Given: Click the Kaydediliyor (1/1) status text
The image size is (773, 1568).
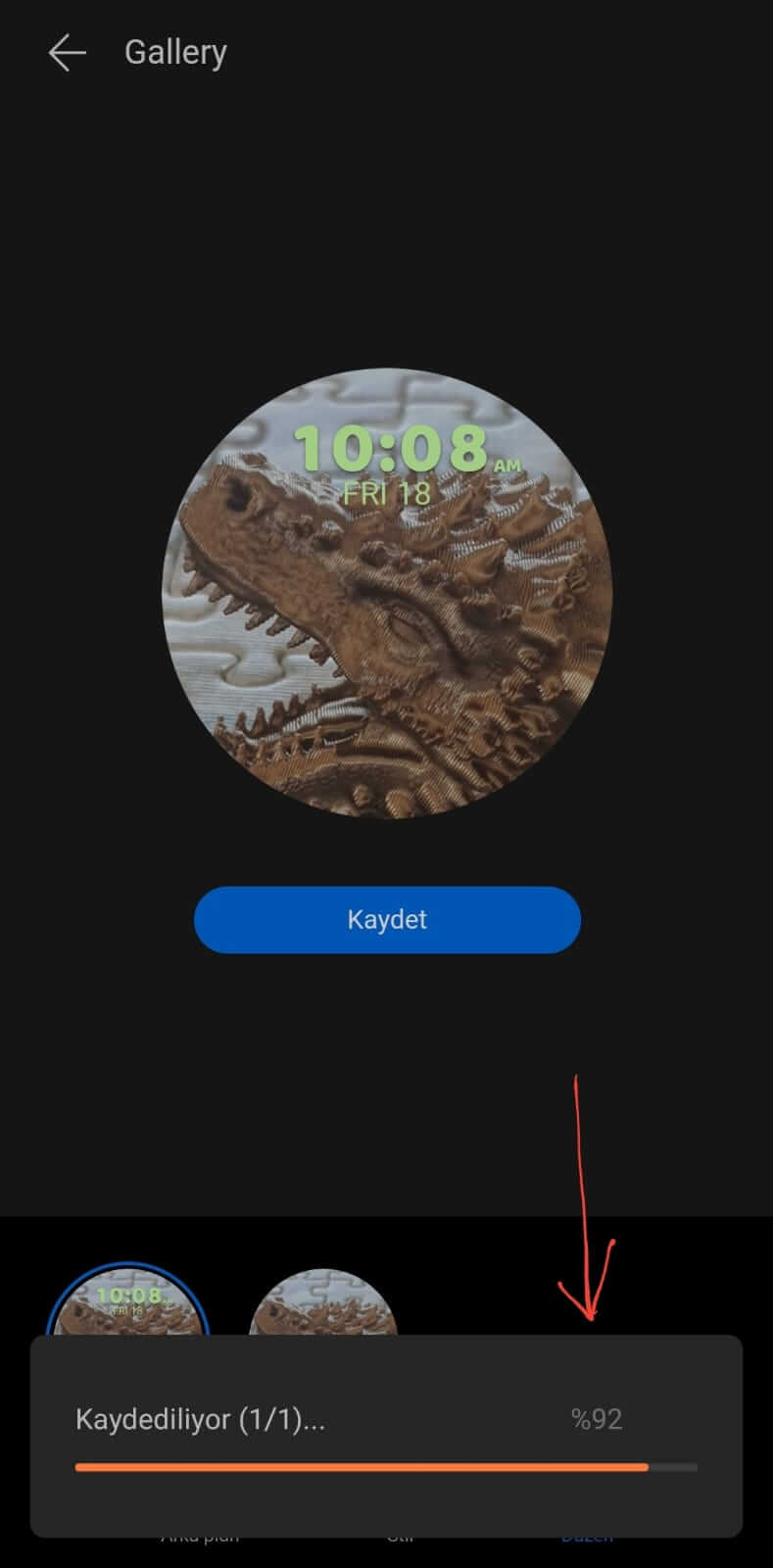Looking at the screenshot, I should 200,1418.
